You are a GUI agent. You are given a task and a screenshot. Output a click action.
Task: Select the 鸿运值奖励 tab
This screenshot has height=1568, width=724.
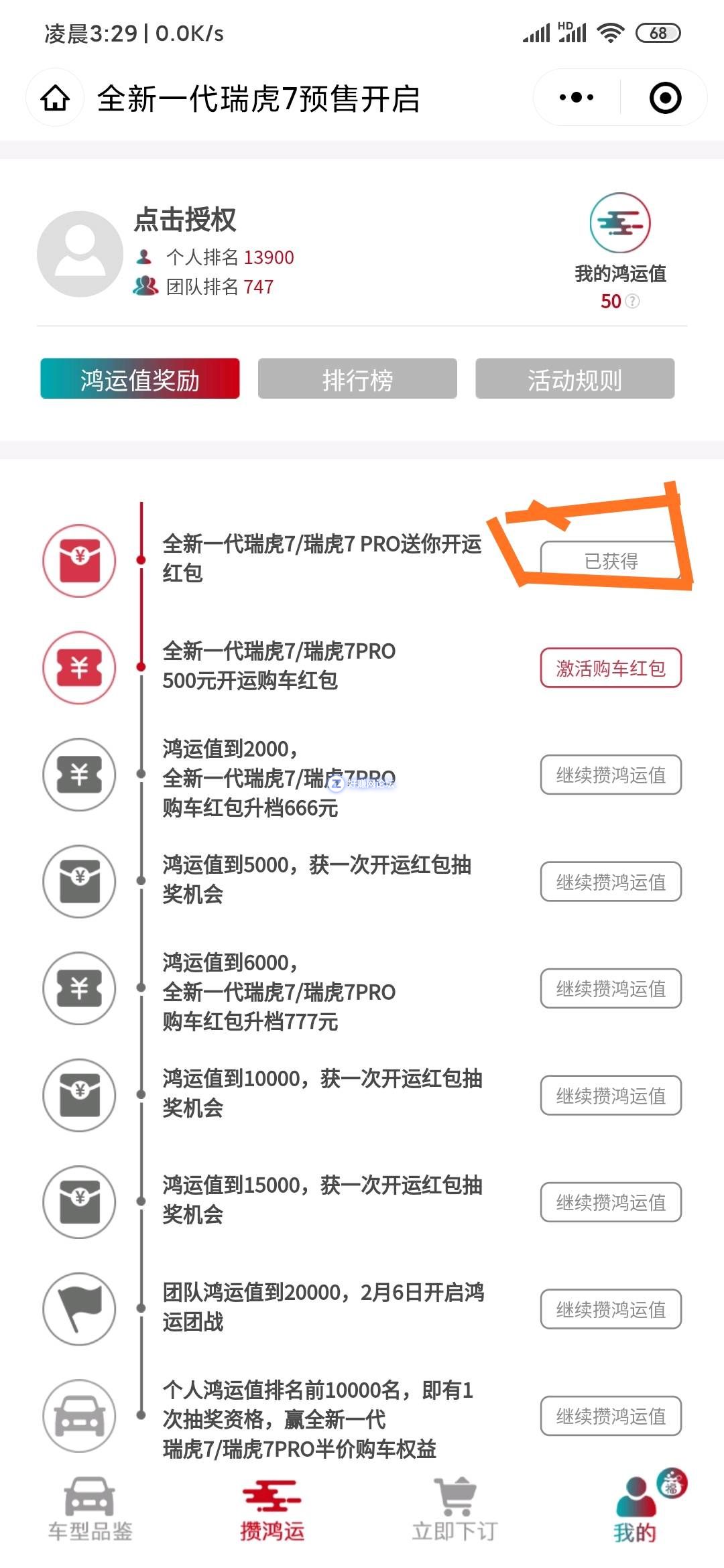[x=140, y=379]
